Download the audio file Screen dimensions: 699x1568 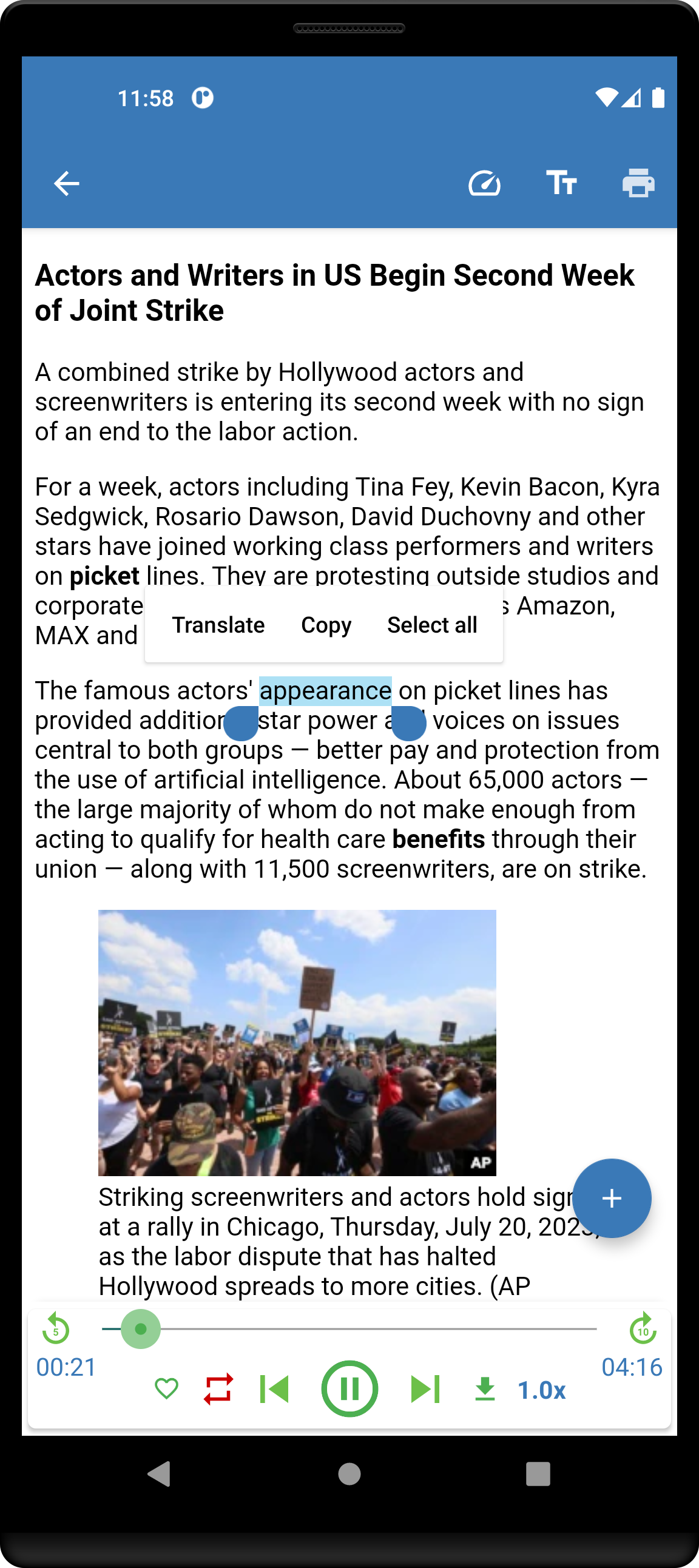click(485, 1389)
